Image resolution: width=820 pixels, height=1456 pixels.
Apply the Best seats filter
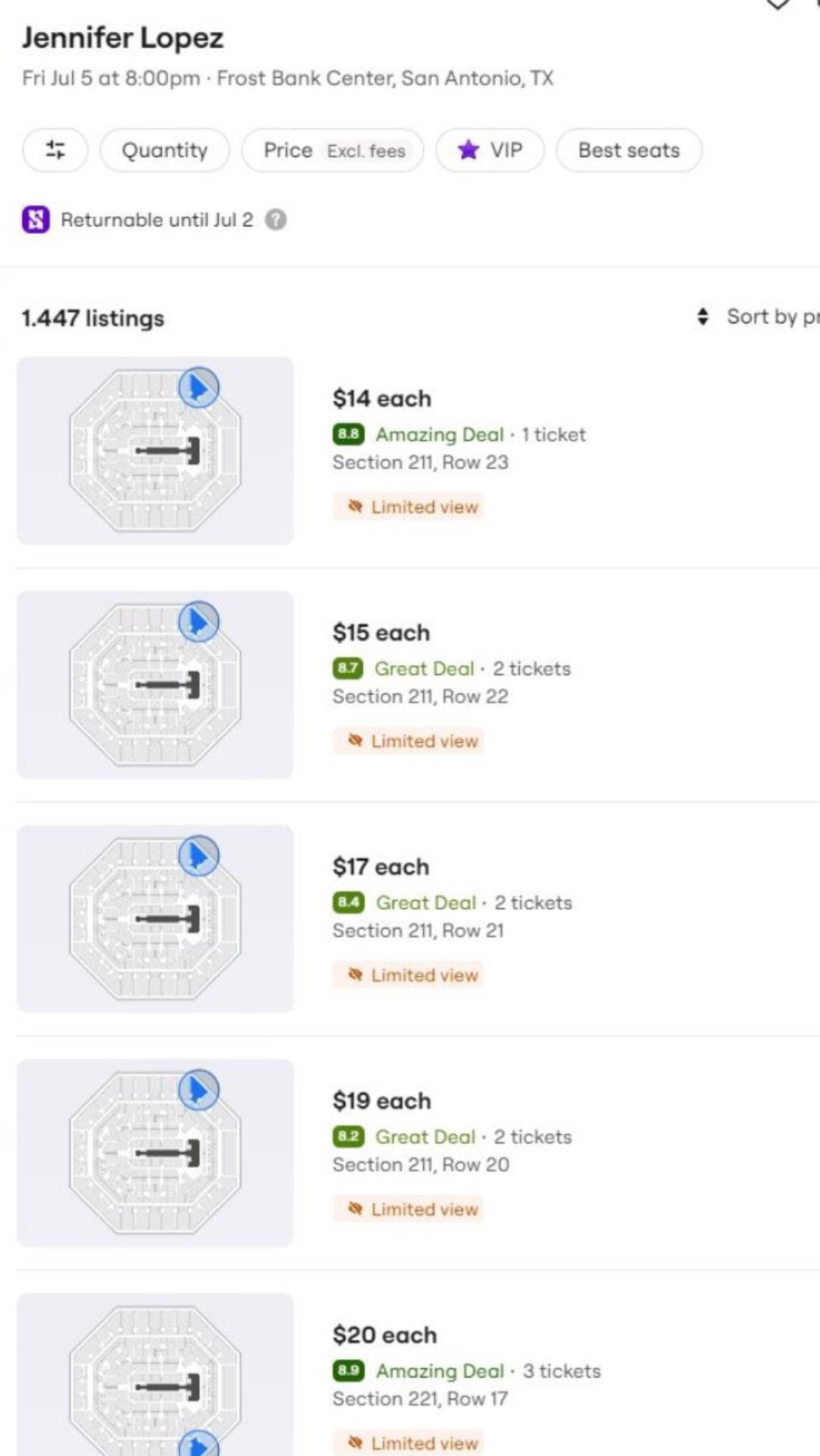[x=628, y=150]
